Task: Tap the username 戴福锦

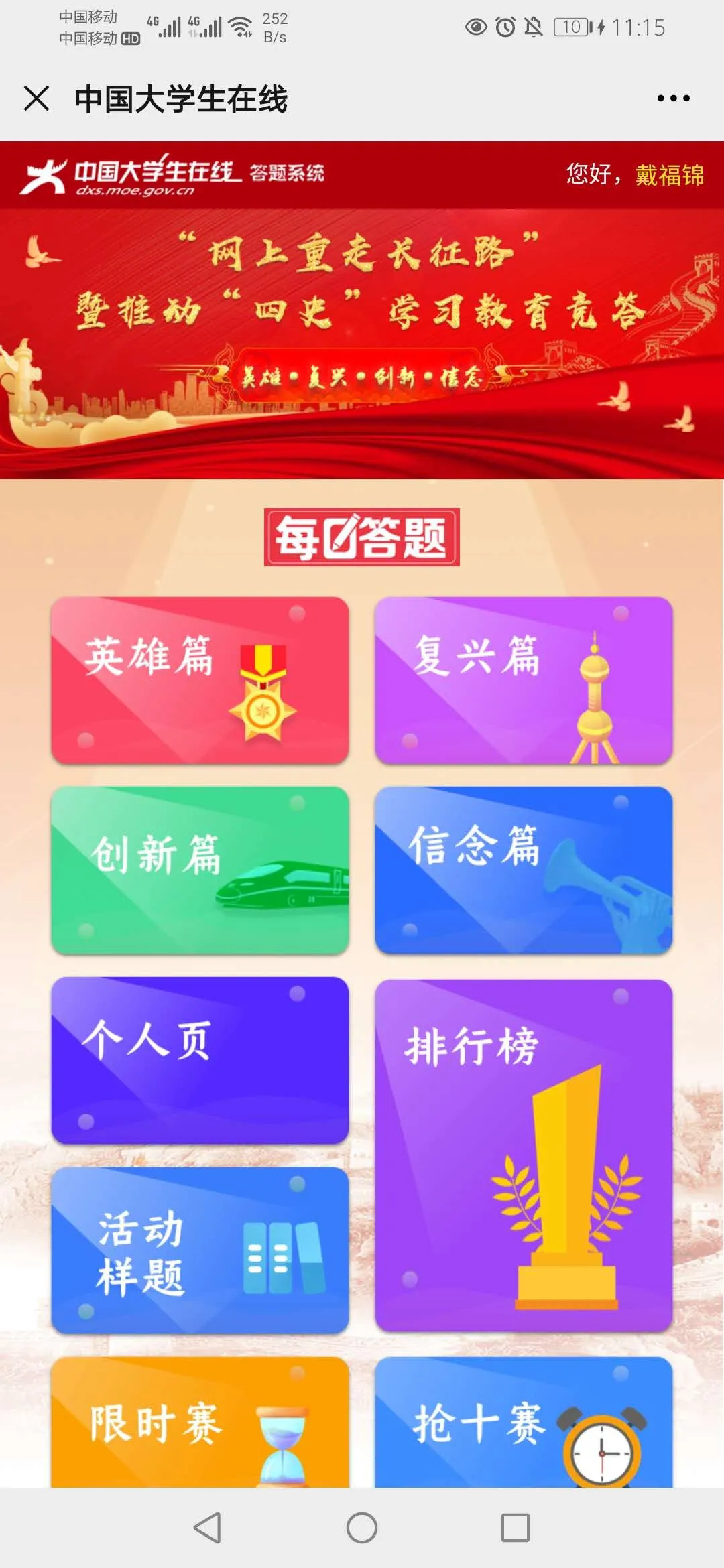Action: pos(669,175)
